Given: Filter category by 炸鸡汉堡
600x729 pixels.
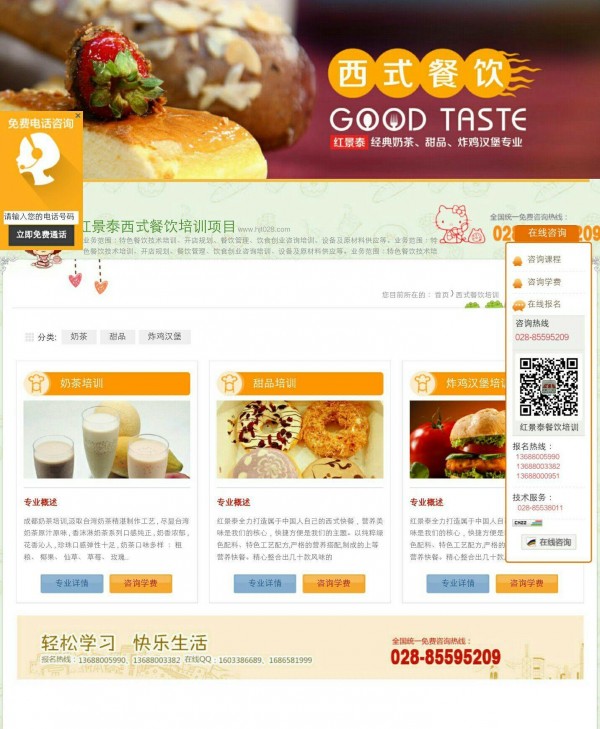Looking at the screenshot, I should [164, 337].
